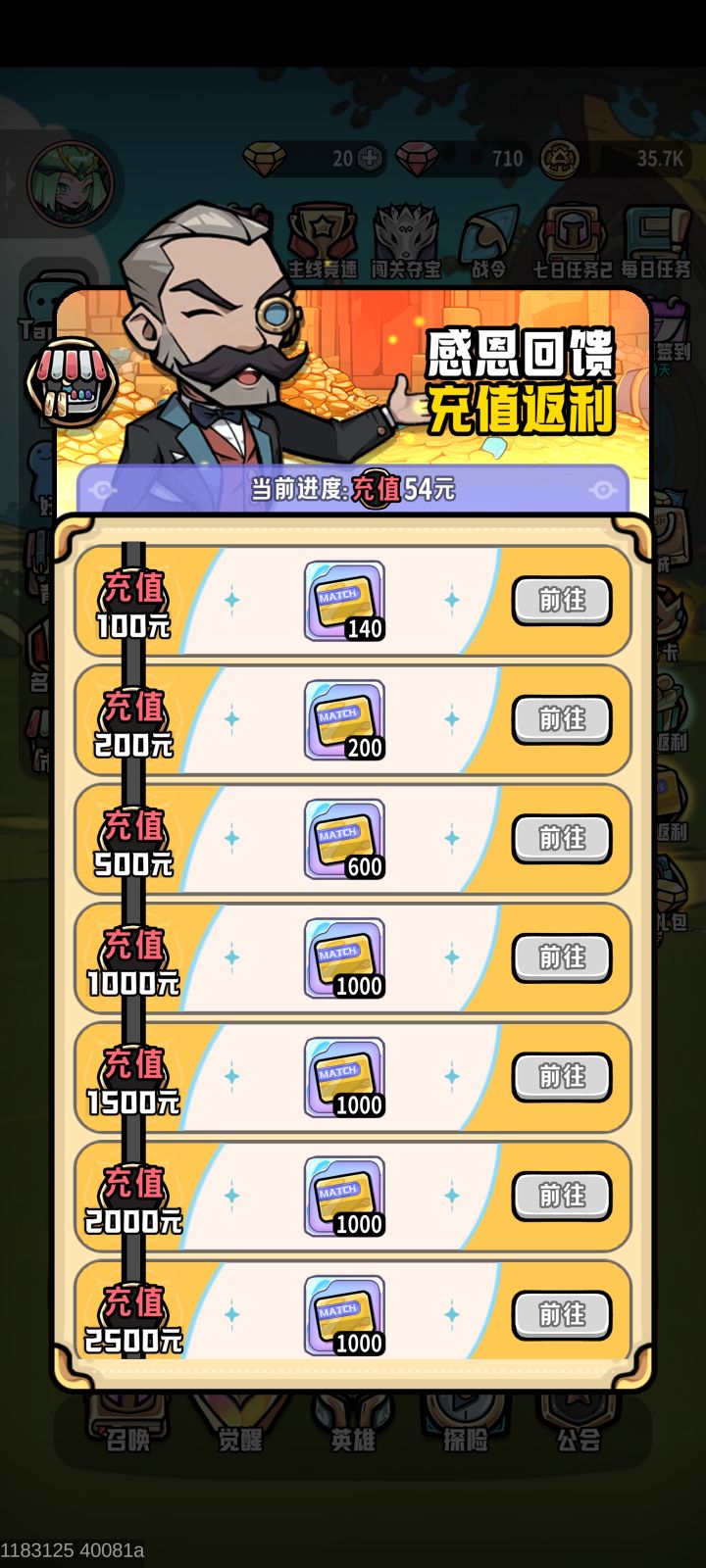Click 前往 next to 充值1000元
This screenshot has width=706, height=1568.
[560, 958]
